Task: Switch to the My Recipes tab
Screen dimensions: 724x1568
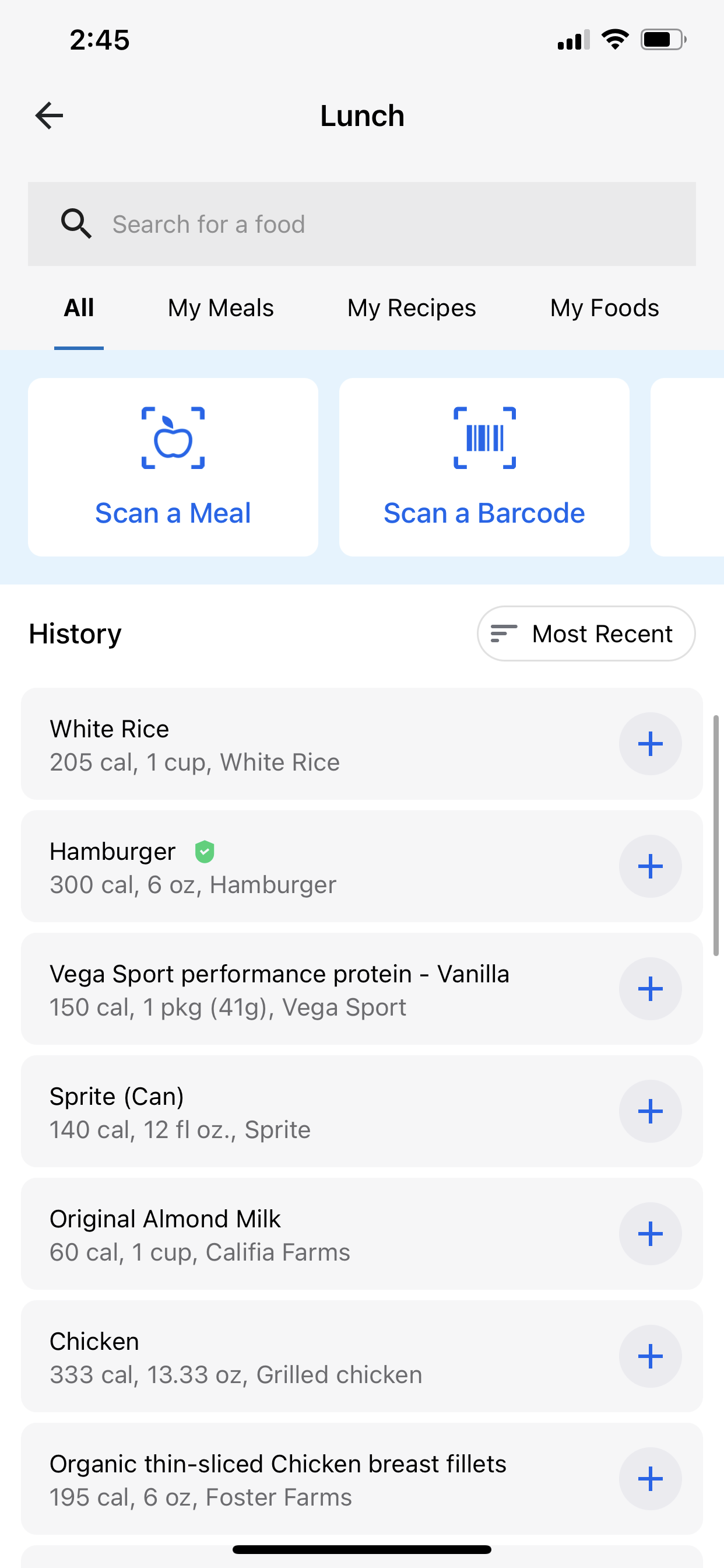Action: [412, 308]
